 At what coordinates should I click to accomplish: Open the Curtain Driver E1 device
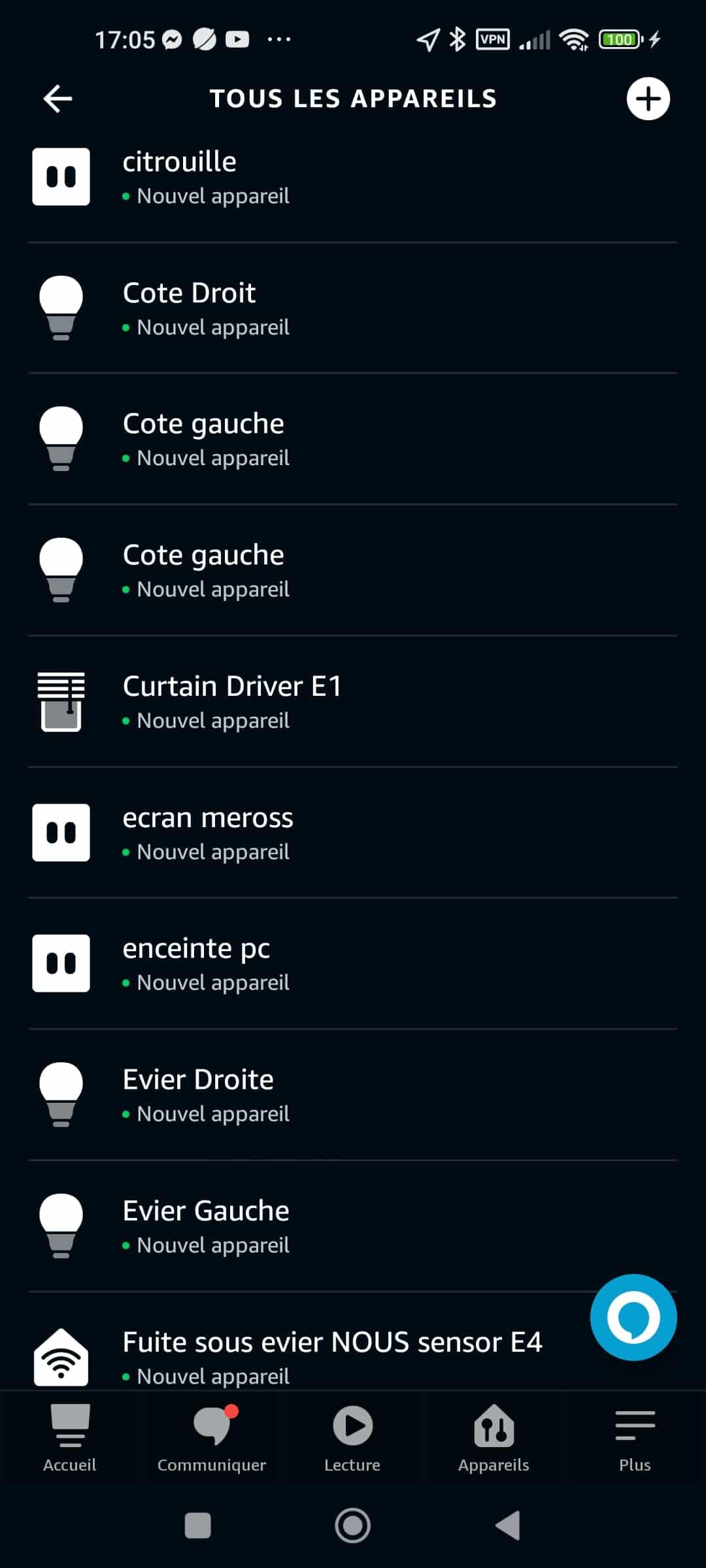[x=353, y=702]
